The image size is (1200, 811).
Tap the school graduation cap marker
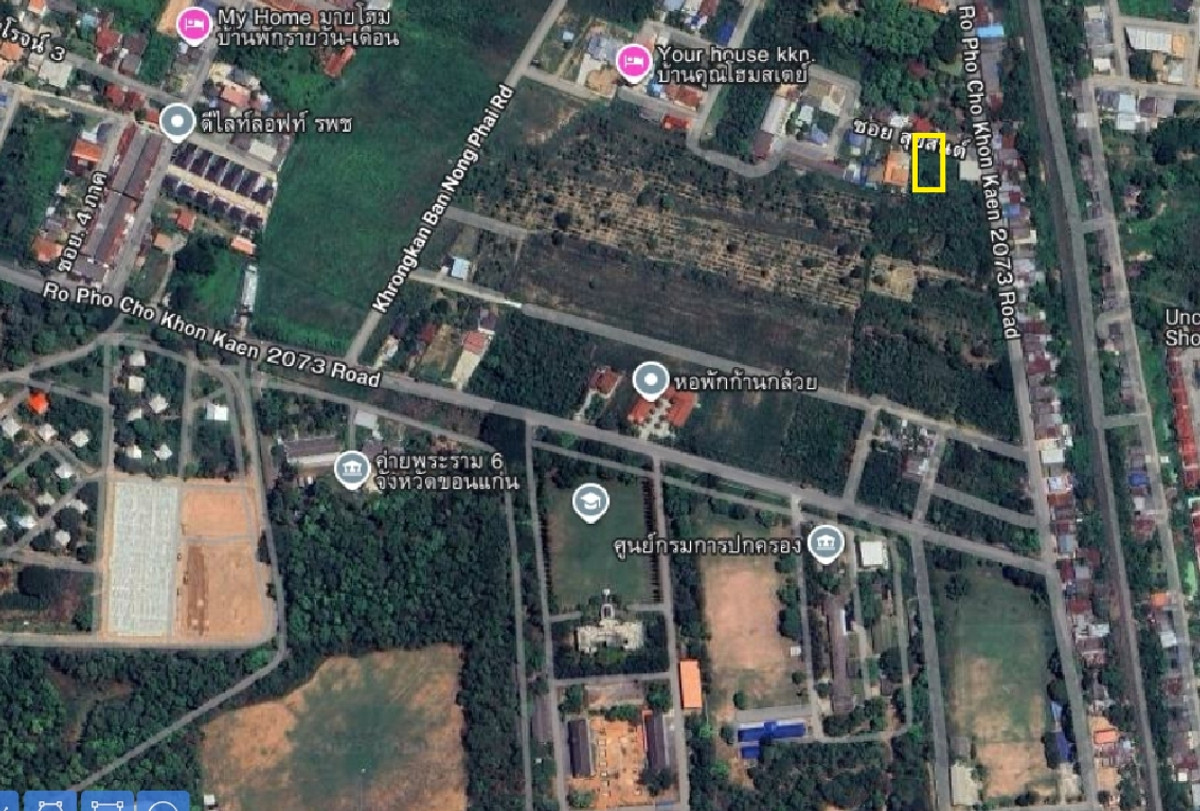click(x=590, y=502)
